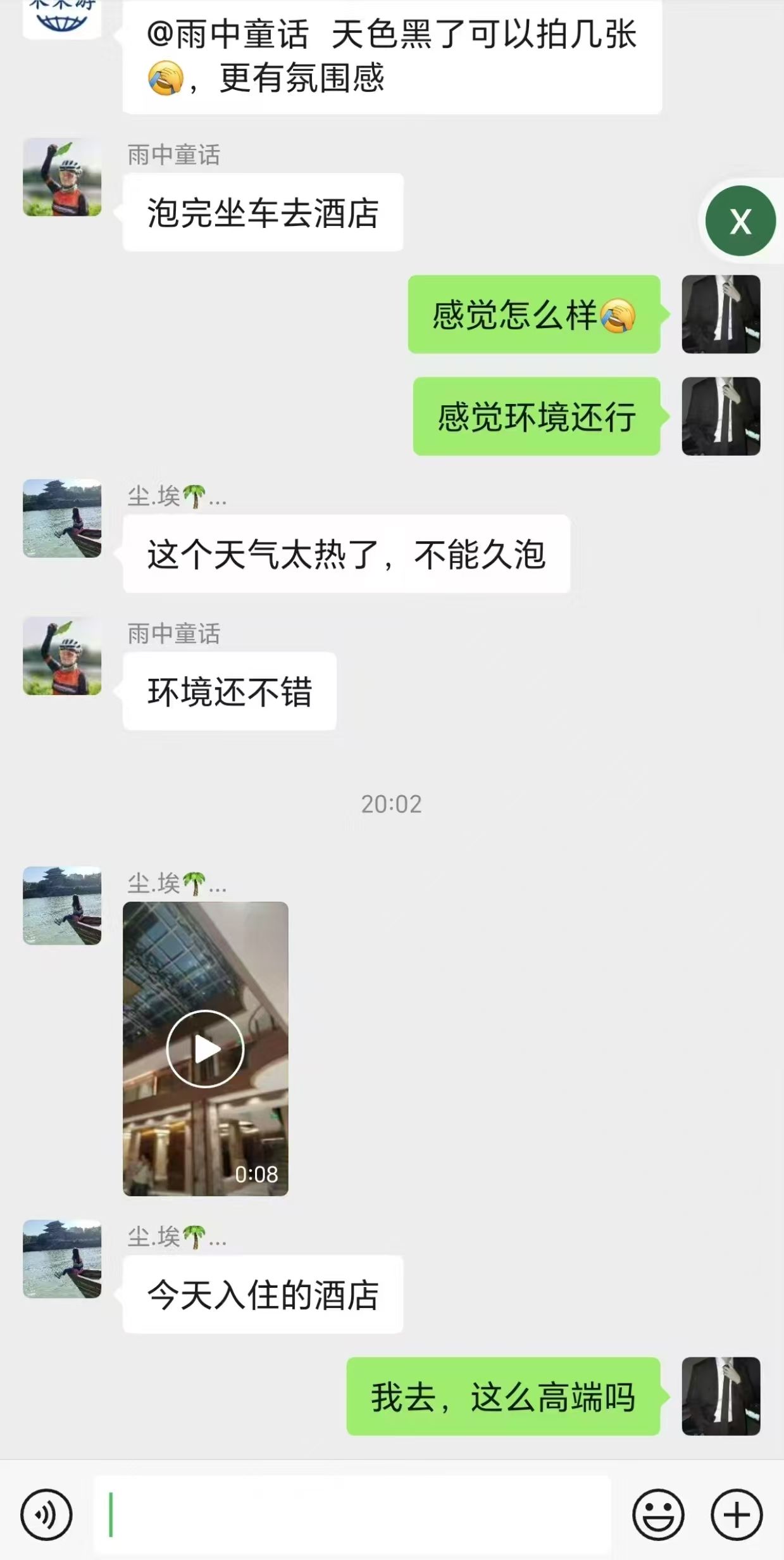Open 雨中童话's avatar beside 环境还不错
The width and height of the screenshot is (784, 1560).
pos(62,657)
